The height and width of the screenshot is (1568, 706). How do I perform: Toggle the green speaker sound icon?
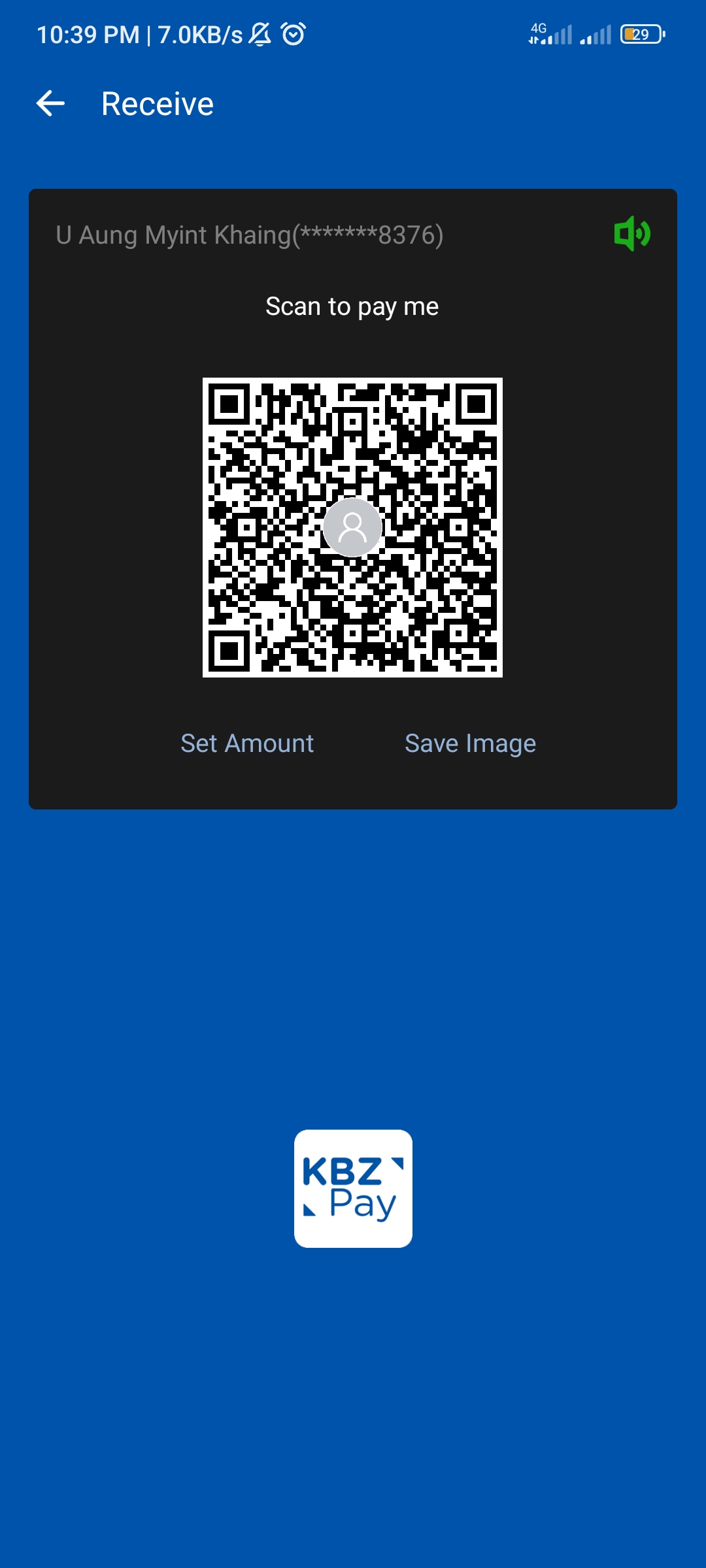pyautogui.click(x=631, y=233)
